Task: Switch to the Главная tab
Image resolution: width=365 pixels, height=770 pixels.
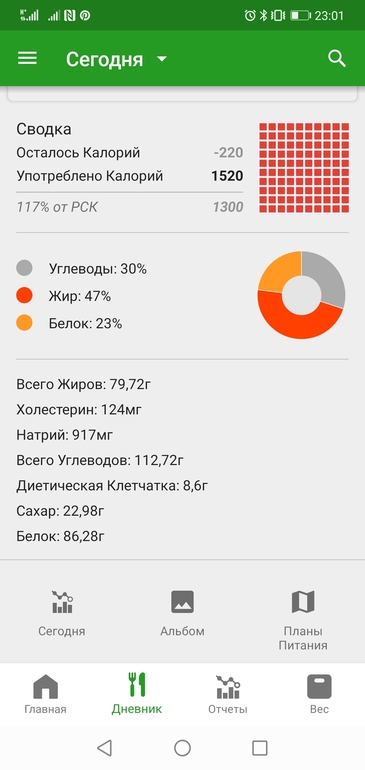Action: (x=45, y=694)
